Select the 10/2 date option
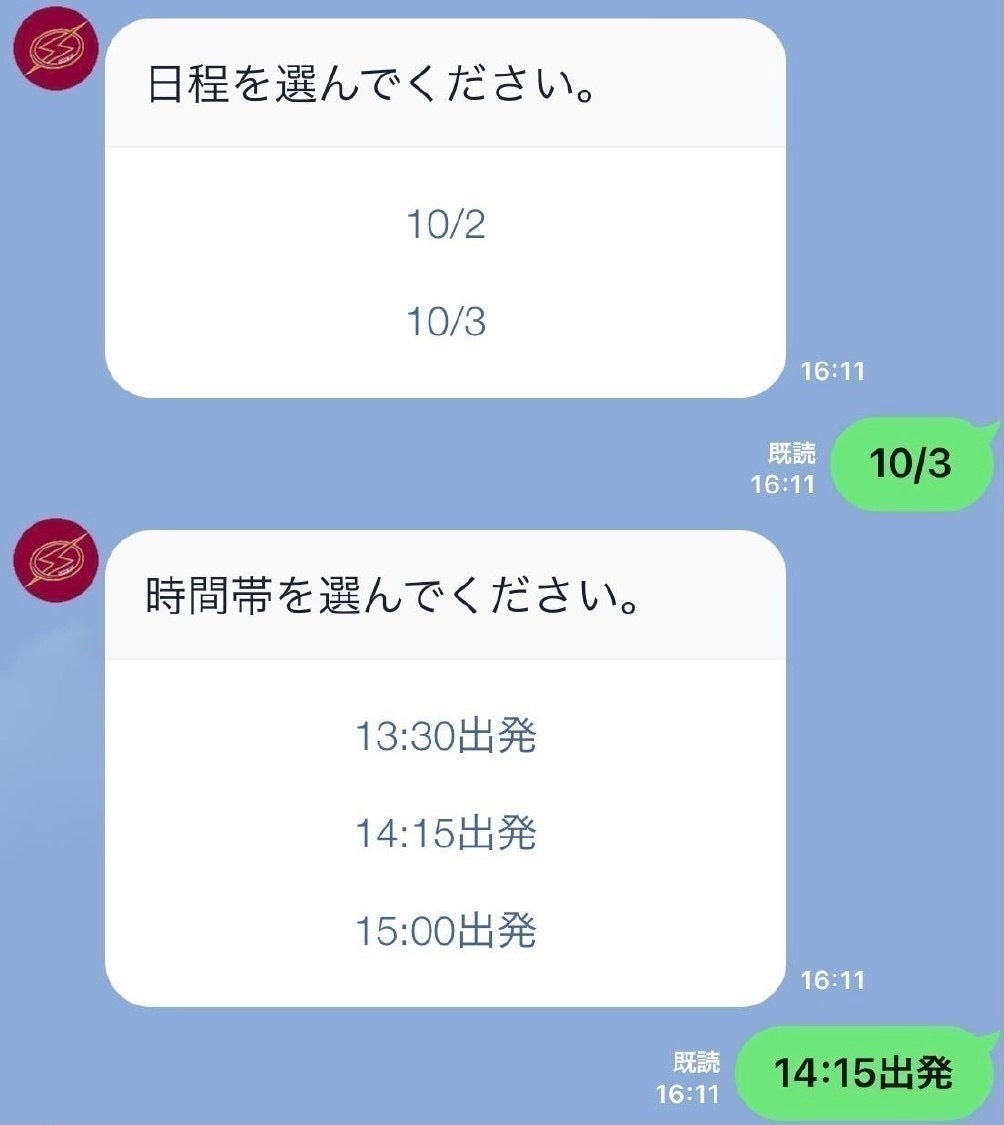 445,225
